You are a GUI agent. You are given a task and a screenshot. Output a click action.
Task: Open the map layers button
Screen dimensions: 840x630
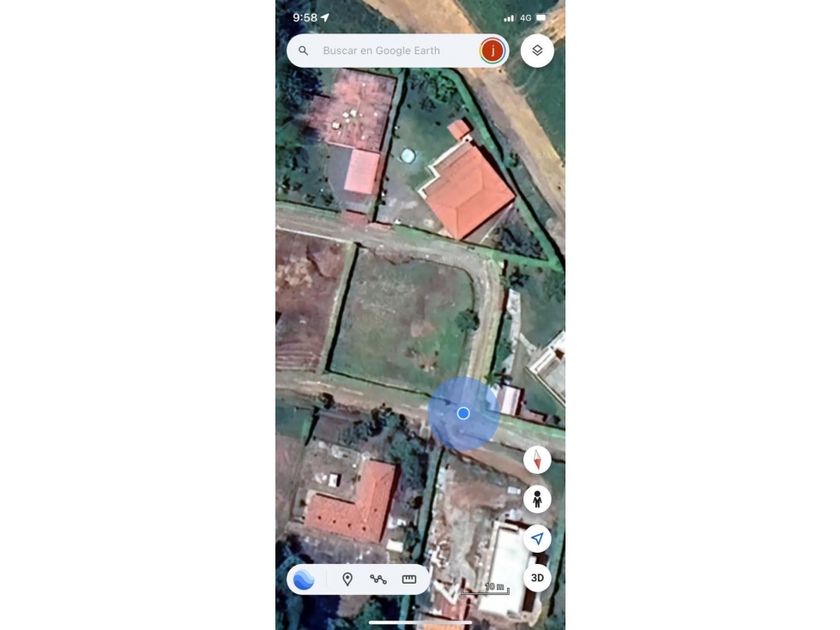(537, 51)
